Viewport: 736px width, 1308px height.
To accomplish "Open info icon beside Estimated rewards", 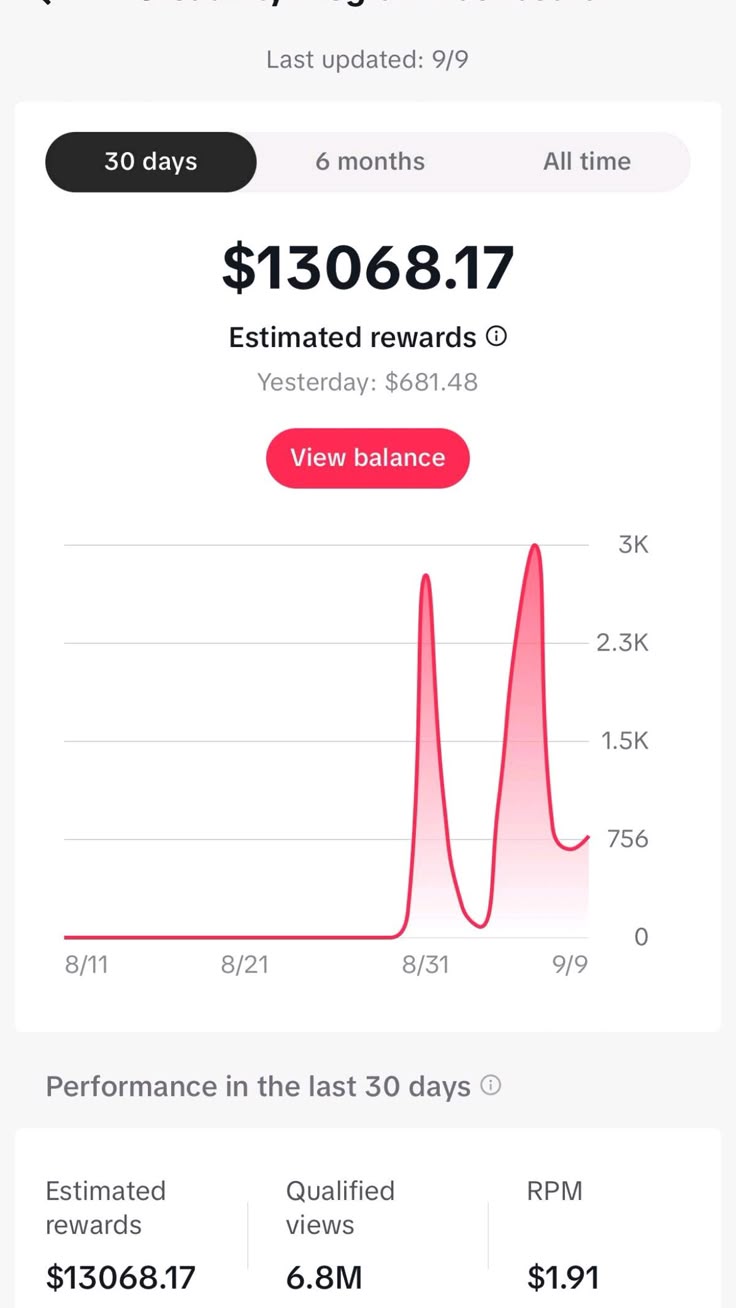I will (496, 337).
